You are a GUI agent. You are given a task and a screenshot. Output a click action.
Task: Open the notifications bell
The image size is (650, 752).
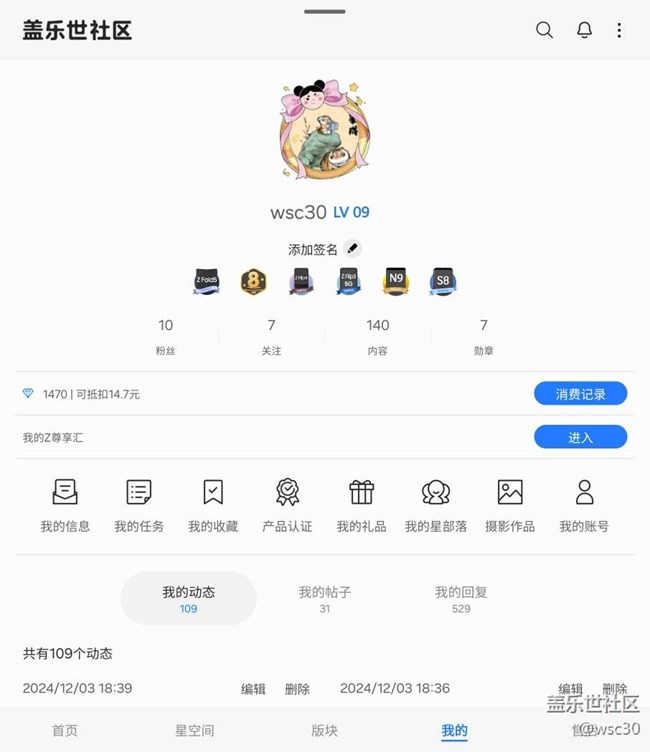tap(584, 30)
